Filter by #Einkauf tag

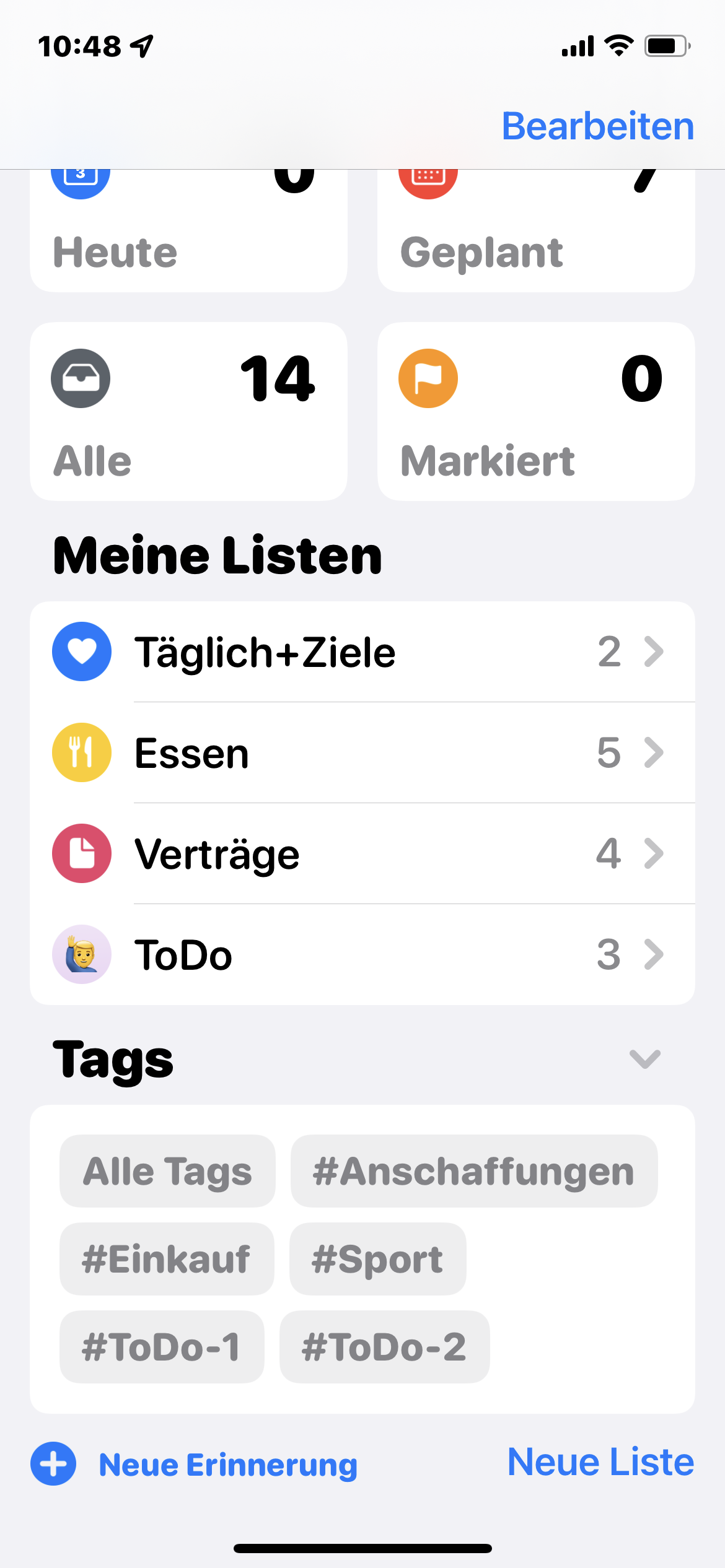click(167, 1259)
